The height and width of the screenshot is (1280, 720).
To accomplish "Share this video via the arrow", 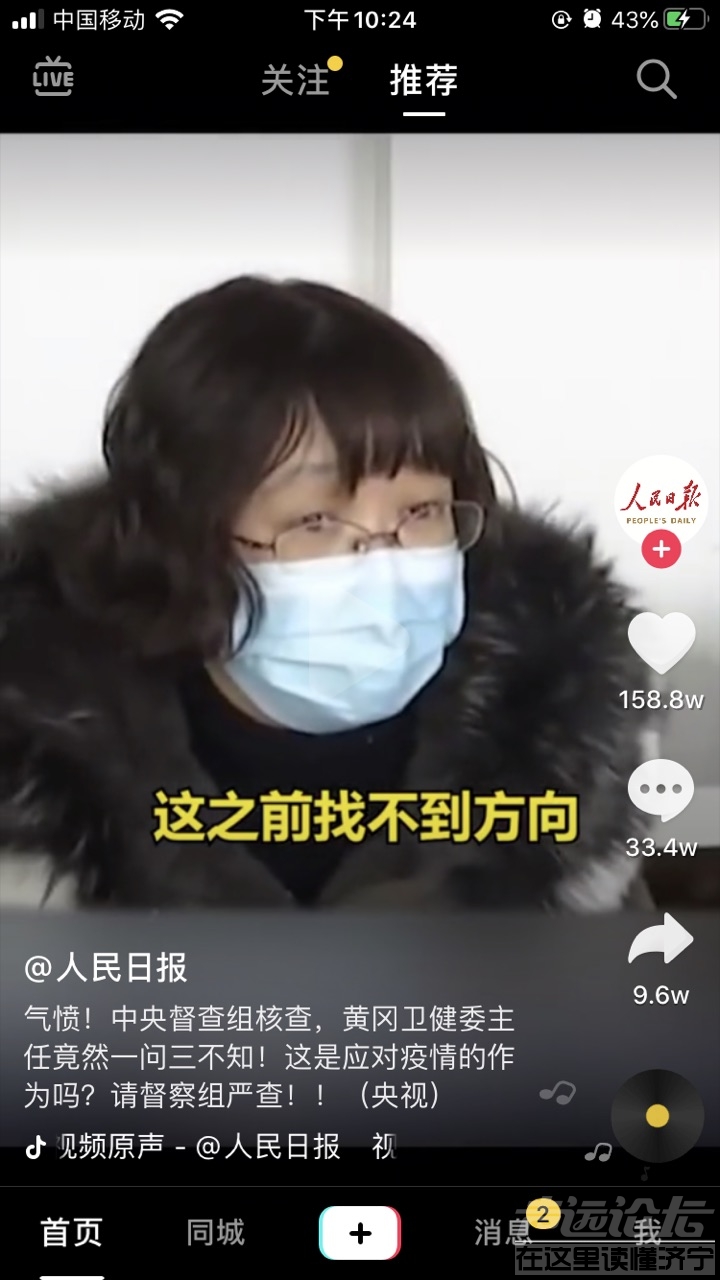I will pos(661,942).
